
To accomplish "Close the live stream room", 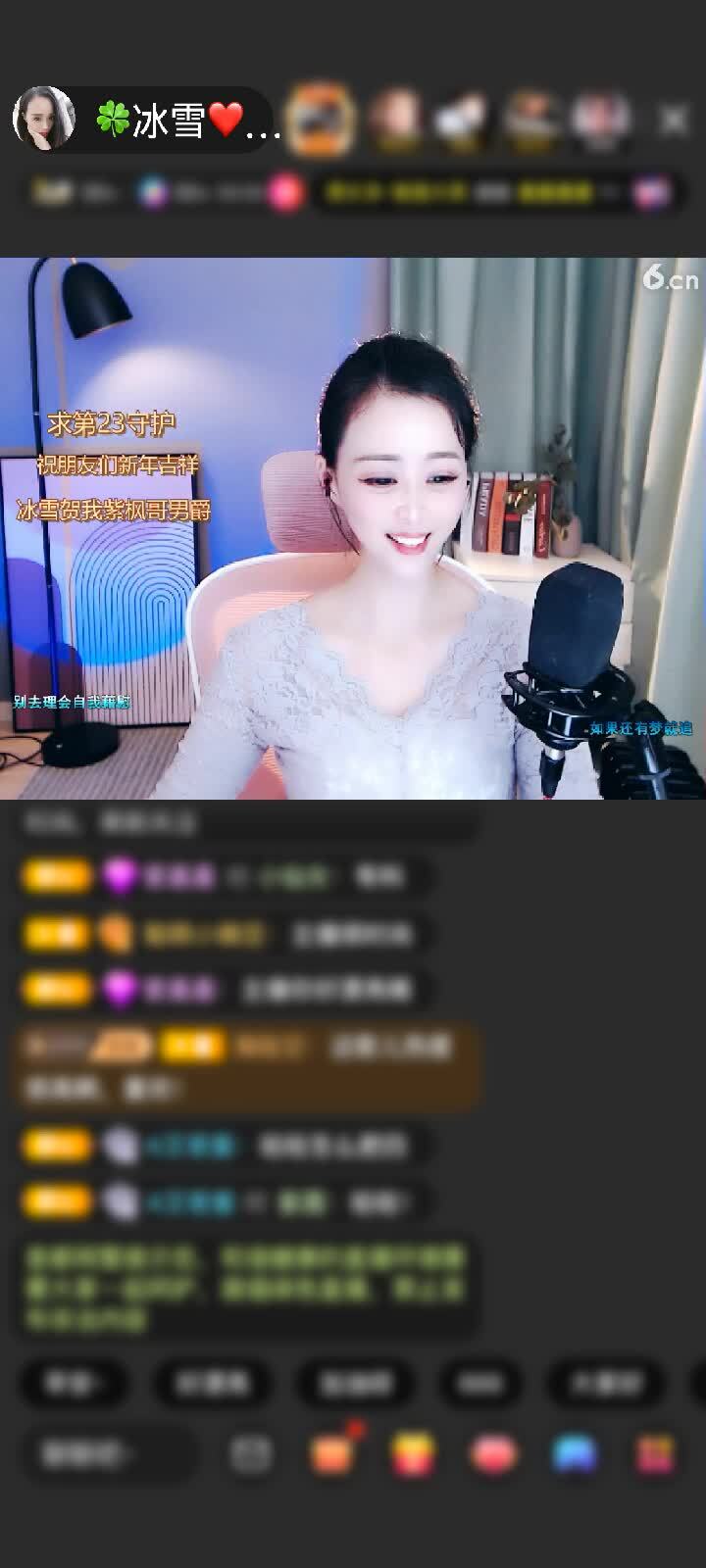I will (674, 120).
